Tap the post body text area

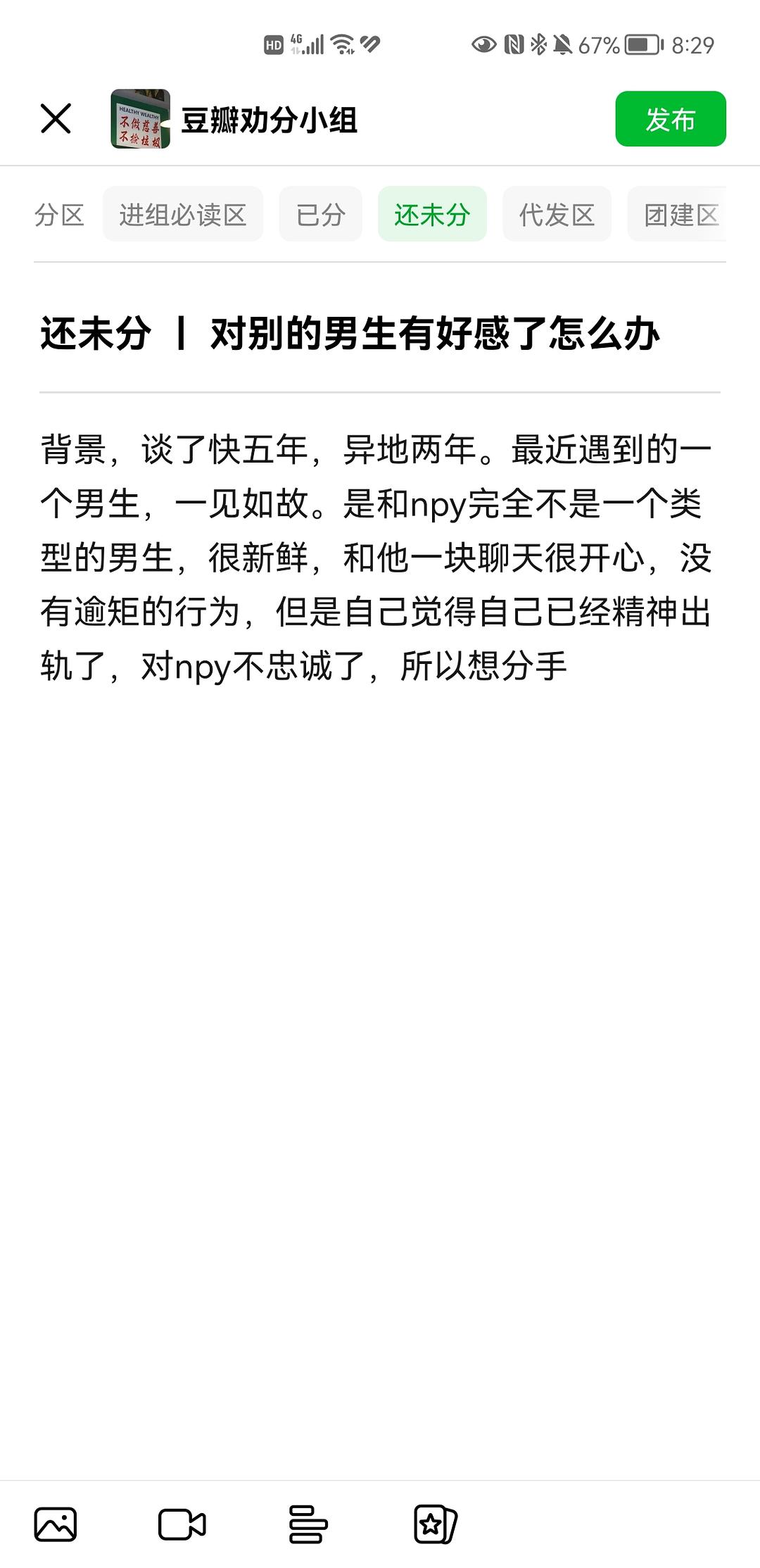[380, 558]
